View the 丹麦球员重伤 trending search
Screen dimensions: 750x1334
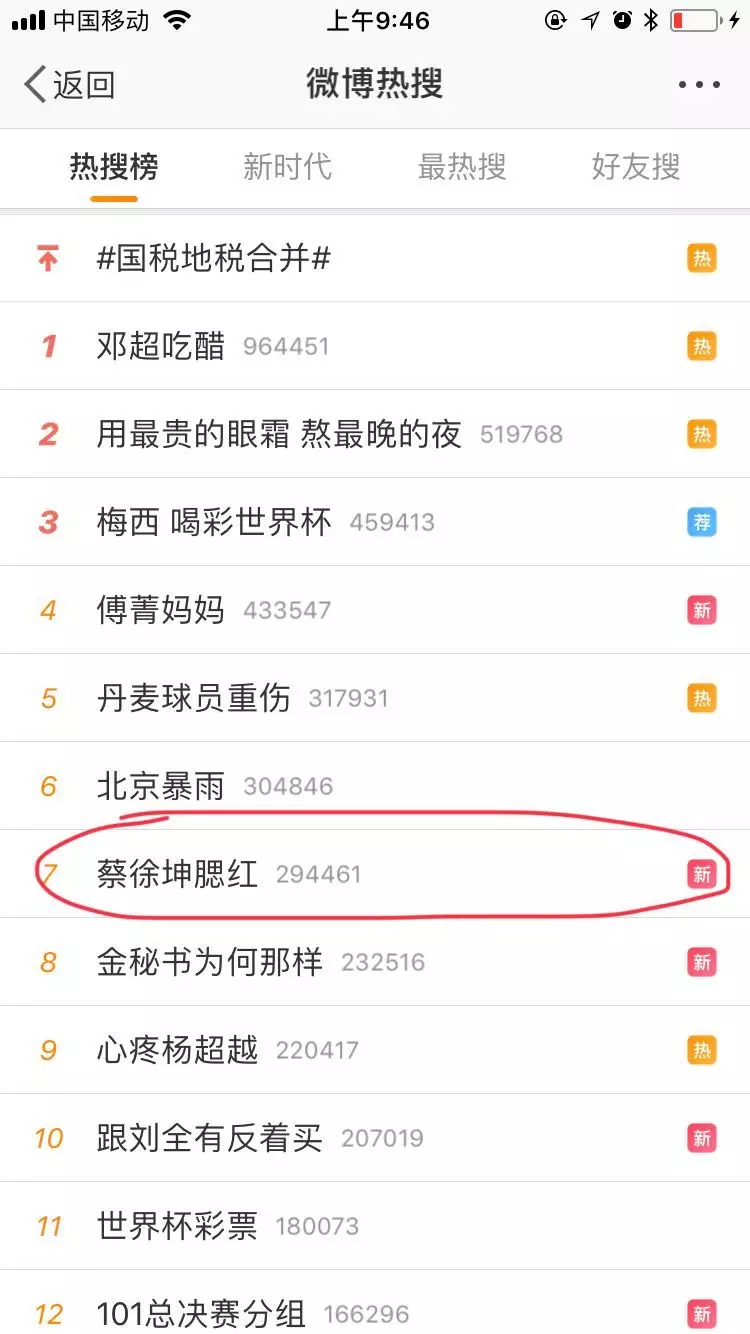[x=193, y=698]
